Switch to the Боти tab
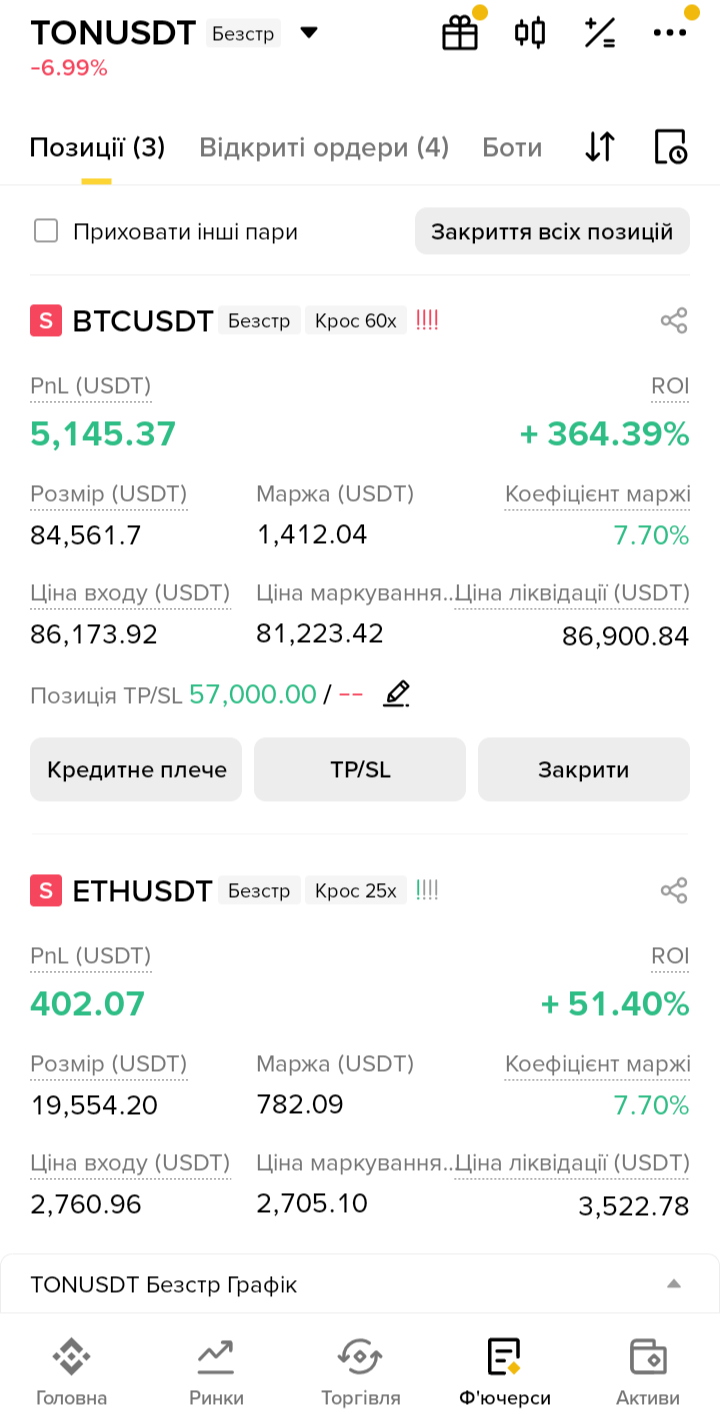This screenshot has height=1414, width=720. click(512, 148)
